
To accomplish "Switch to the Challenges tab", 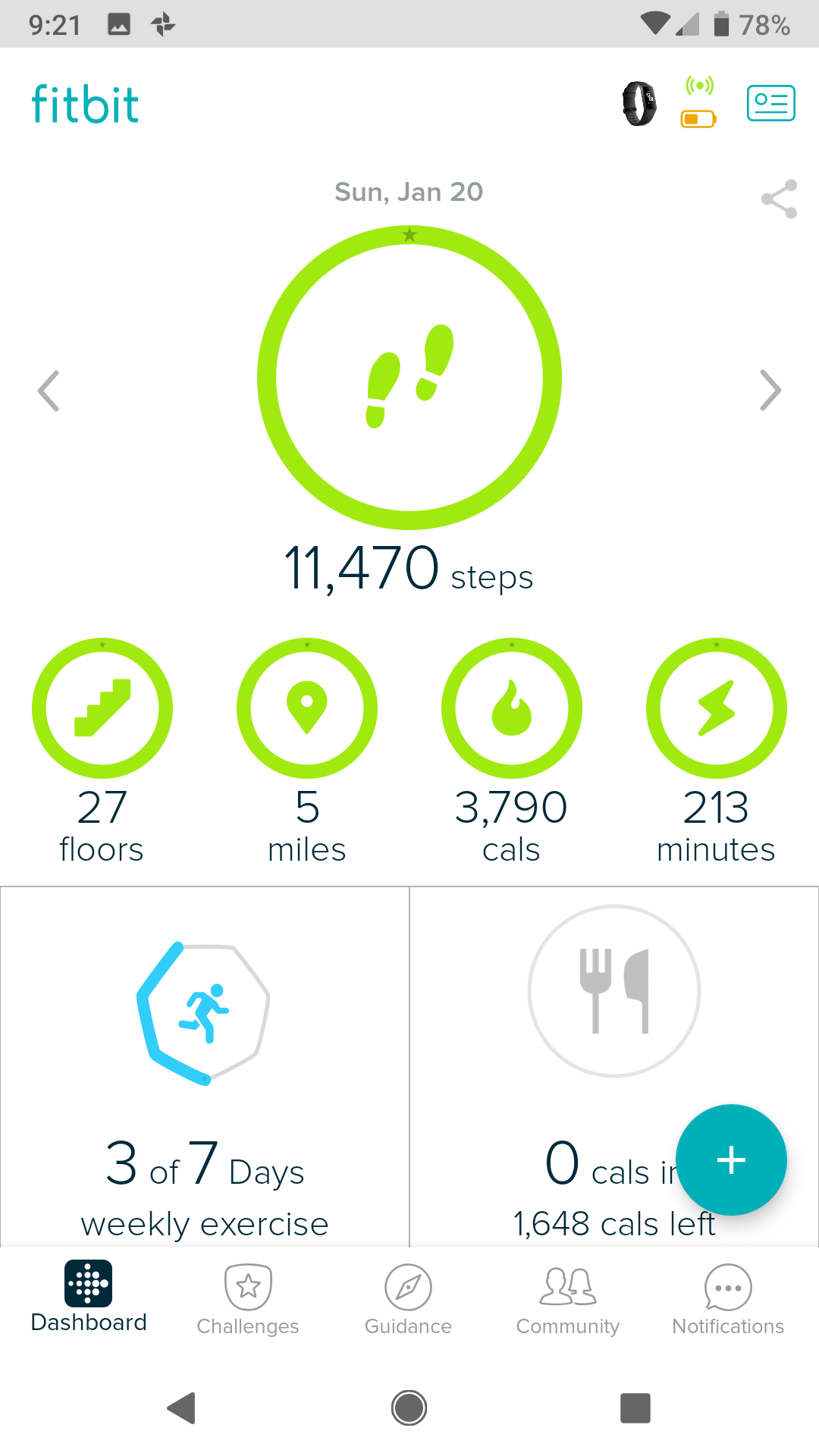I will pos(248,1300).
